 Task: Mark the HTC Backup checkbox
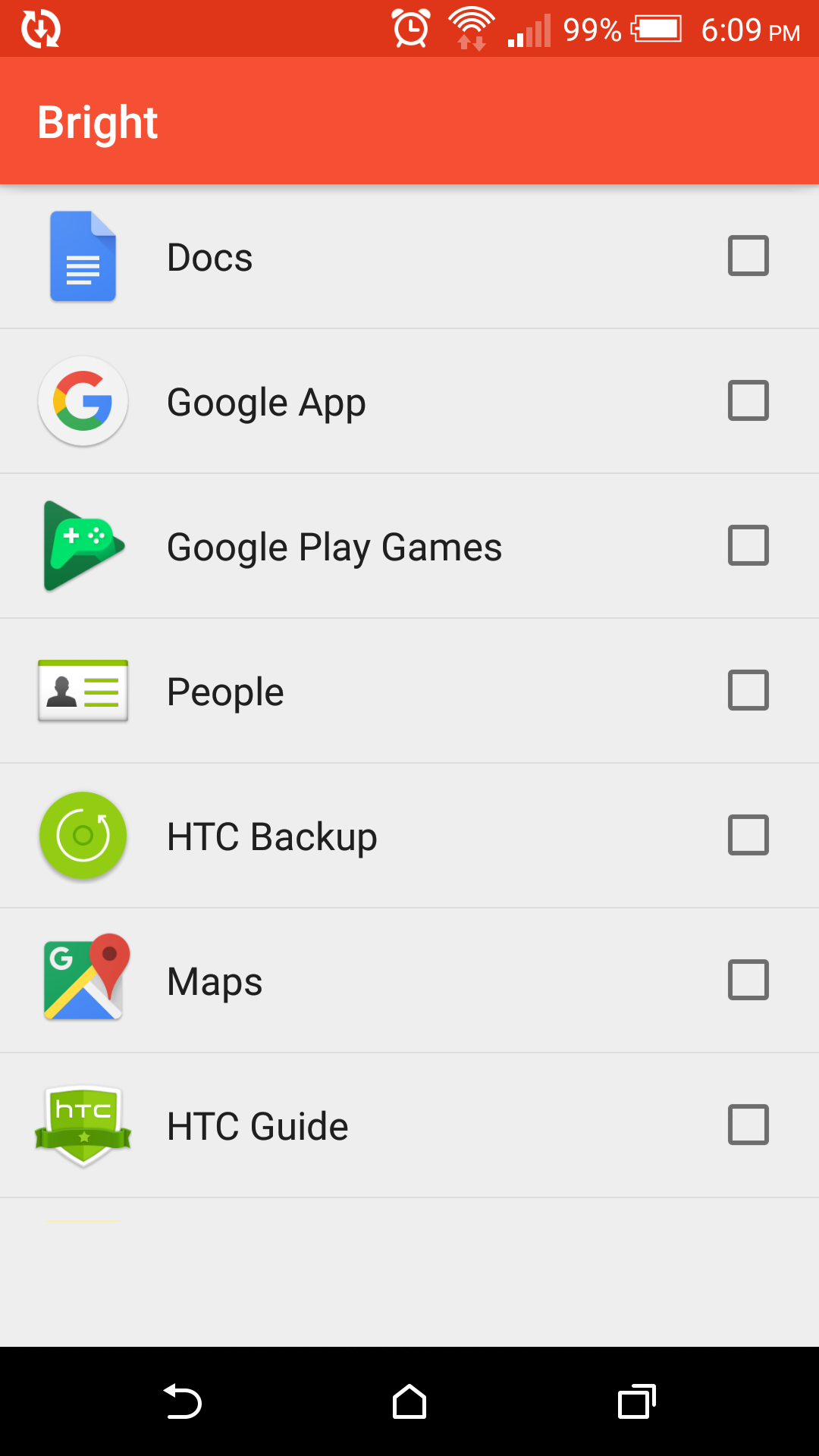[748, 836]
